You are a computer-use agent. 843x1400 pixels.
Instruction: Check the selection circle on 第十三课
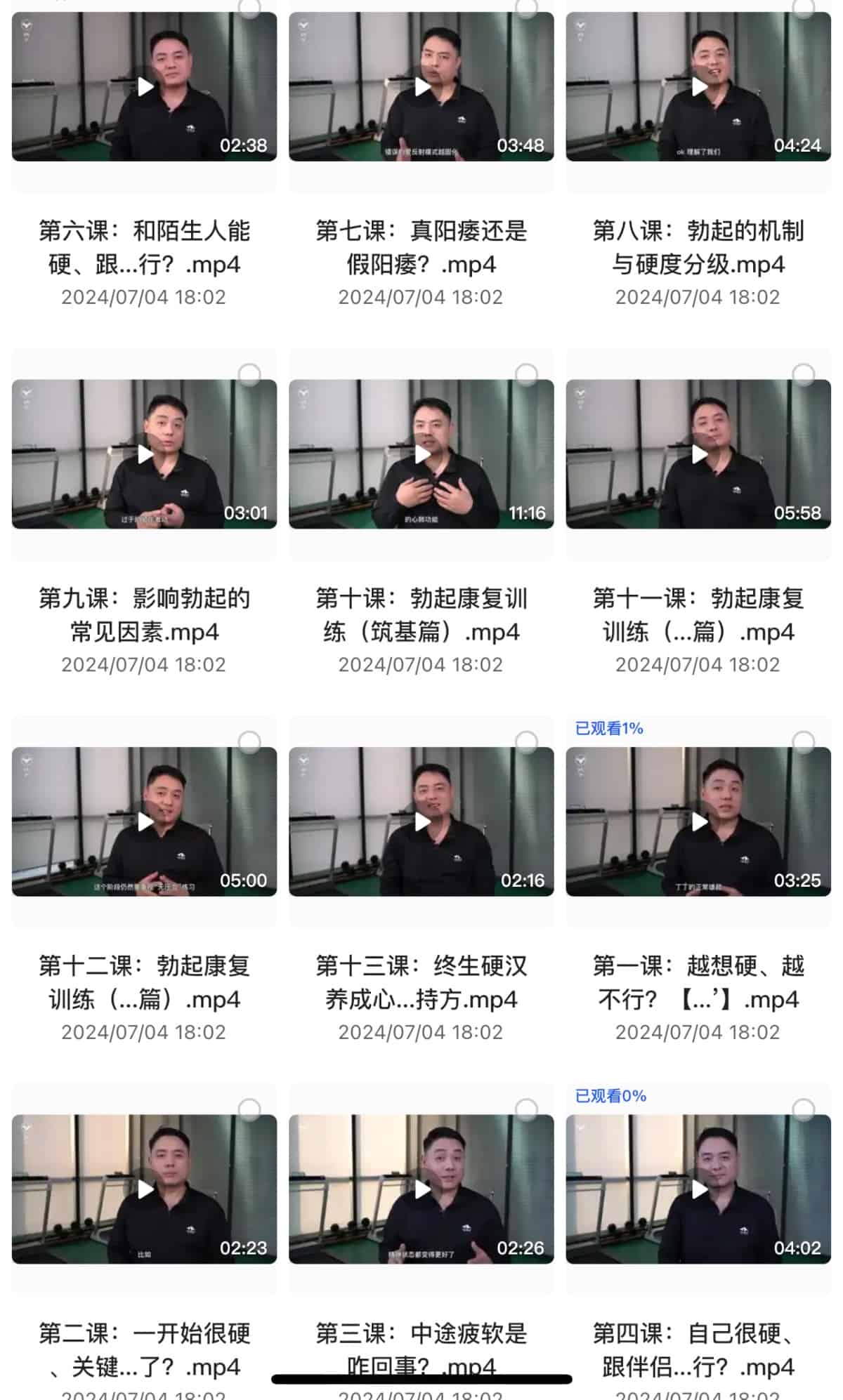tap(526, 742)
